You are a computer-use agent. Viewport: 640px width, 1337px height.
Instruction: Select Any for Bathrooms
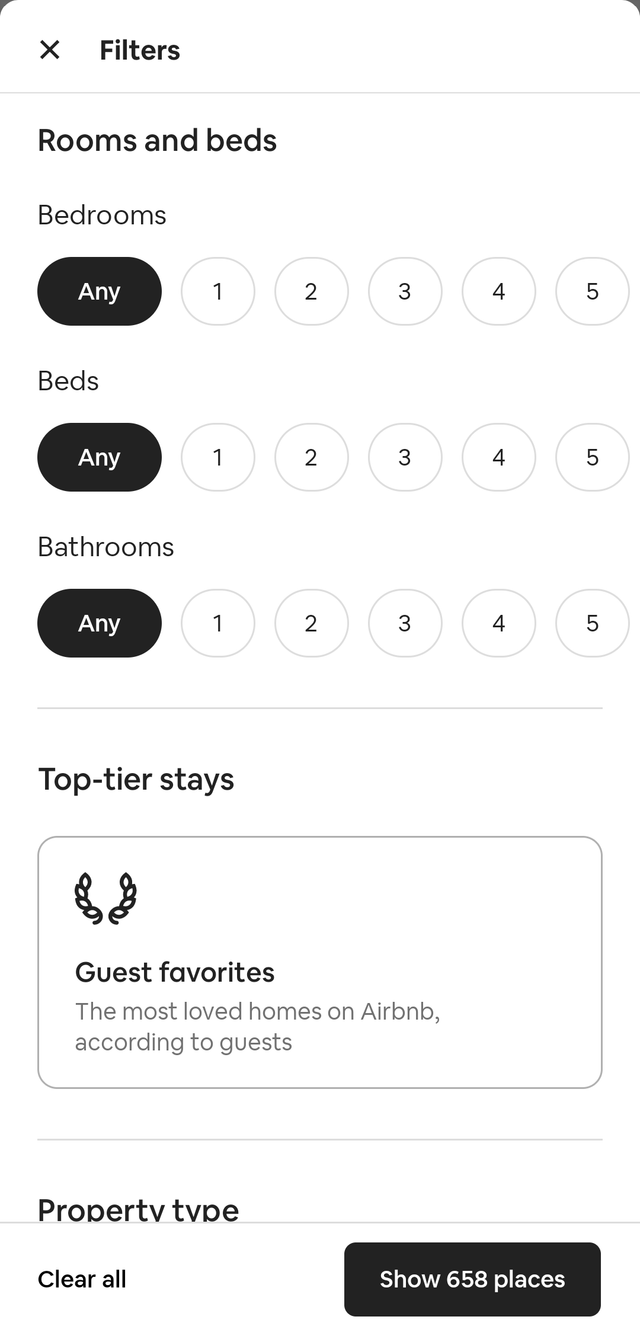pos(99,623)
